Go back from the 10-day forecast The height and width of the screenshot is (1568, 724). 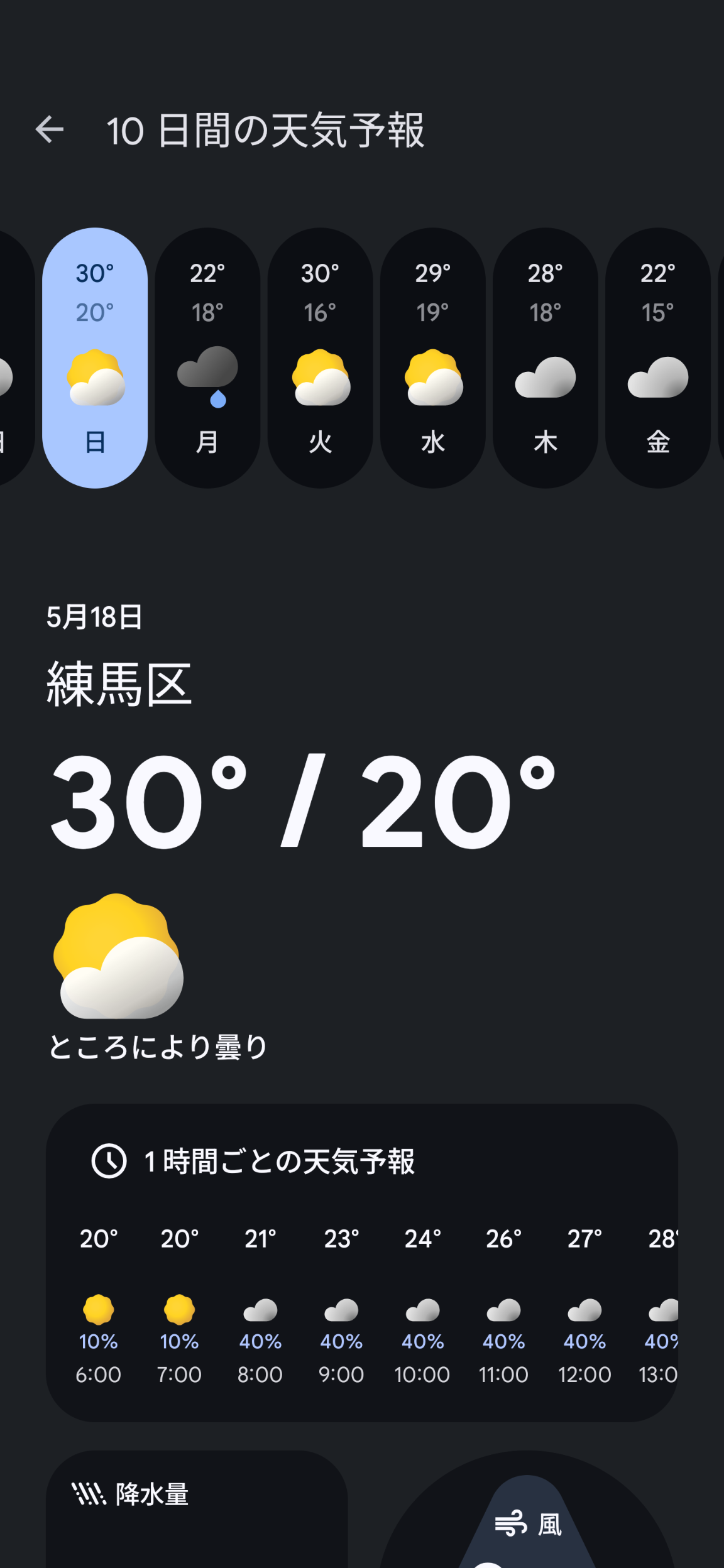point(50,130)
